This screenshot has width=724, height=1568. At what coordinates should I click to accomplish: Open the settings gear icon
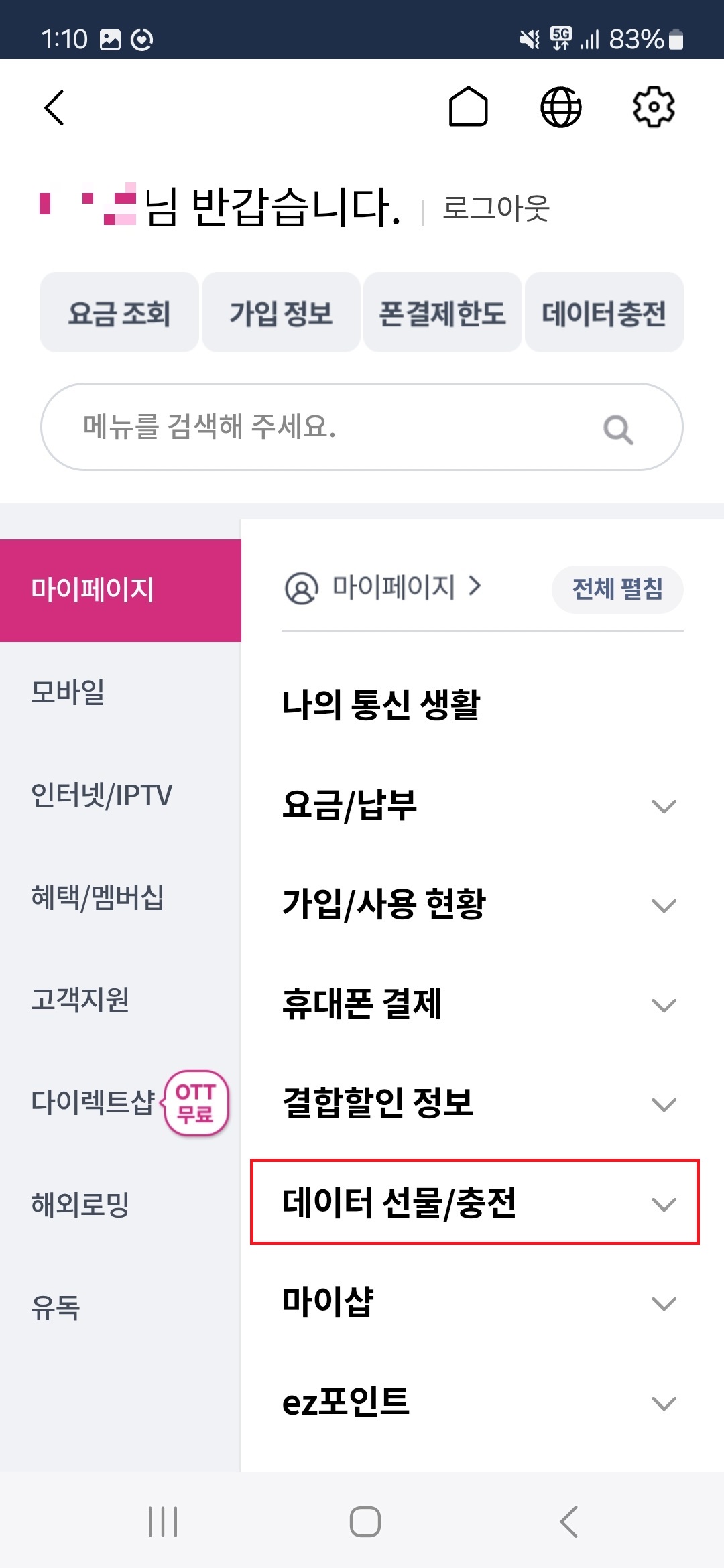click(x=652, y=107)
